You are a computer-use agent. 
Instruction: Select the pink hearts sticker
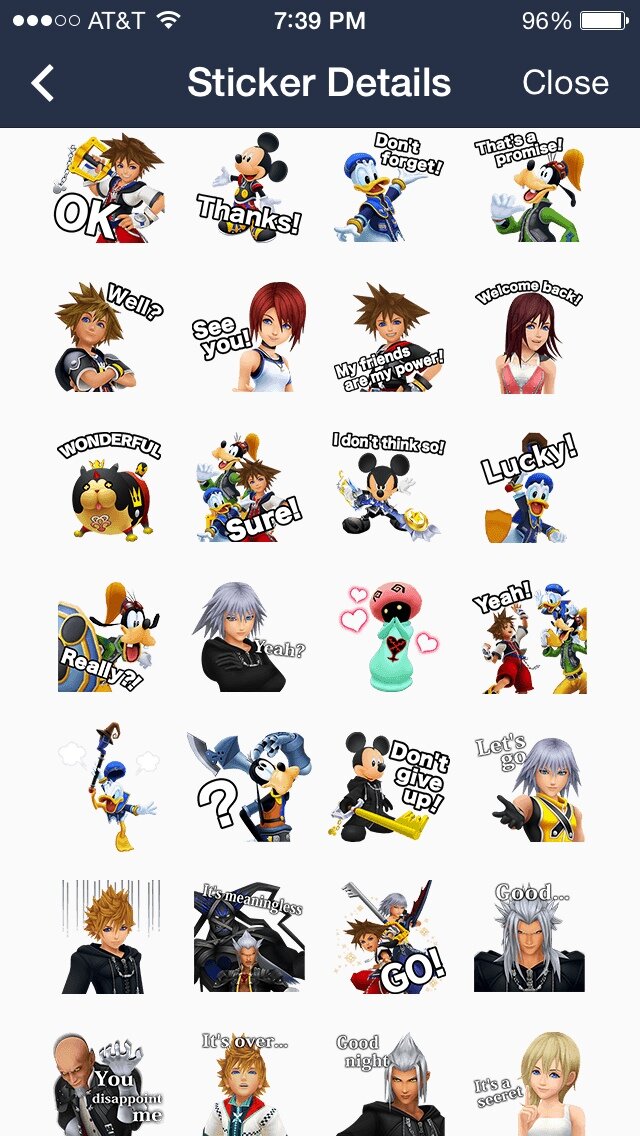pos(388,637)
